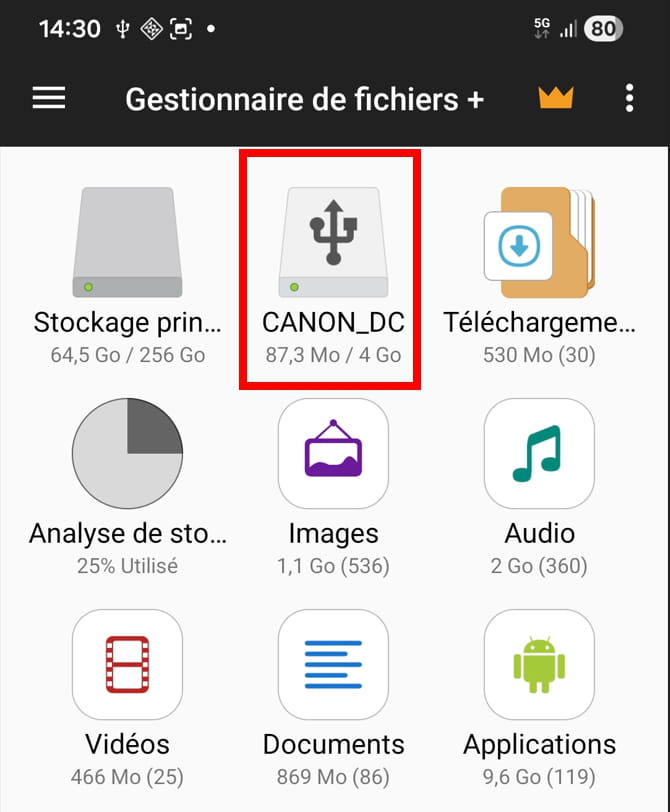Screen dimensions: 670x812
Task: Open the Vidéos category
Action: click(127, 665)
